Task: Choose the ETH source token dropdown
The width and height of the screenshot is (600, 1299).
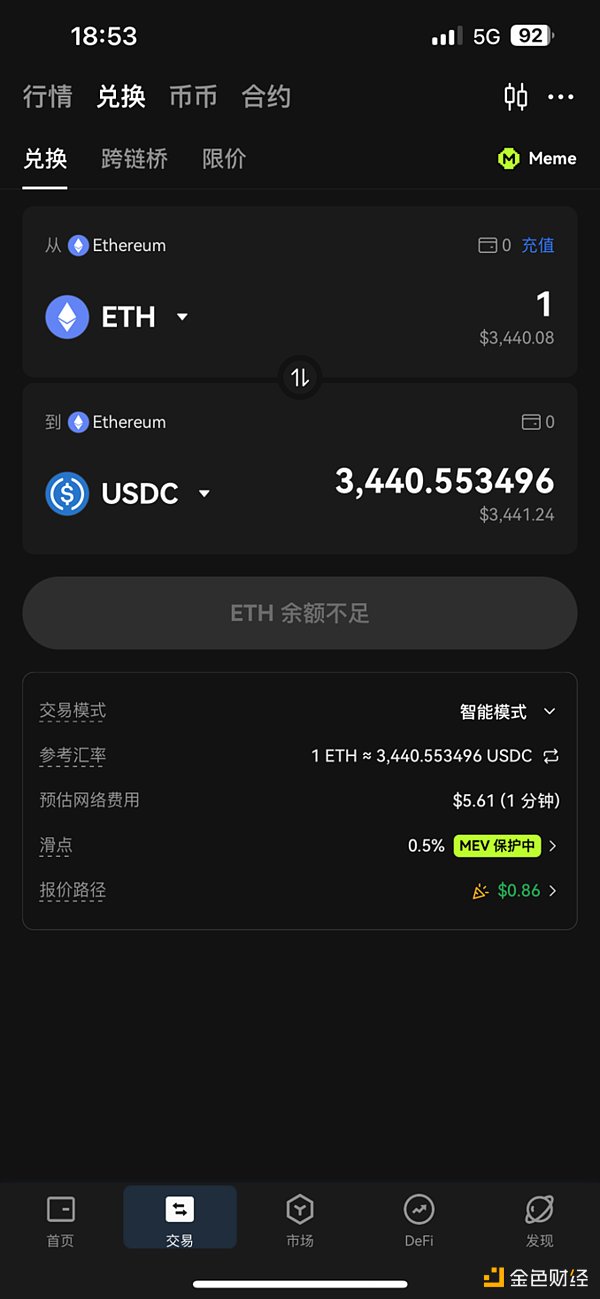Action: point(118,317)
